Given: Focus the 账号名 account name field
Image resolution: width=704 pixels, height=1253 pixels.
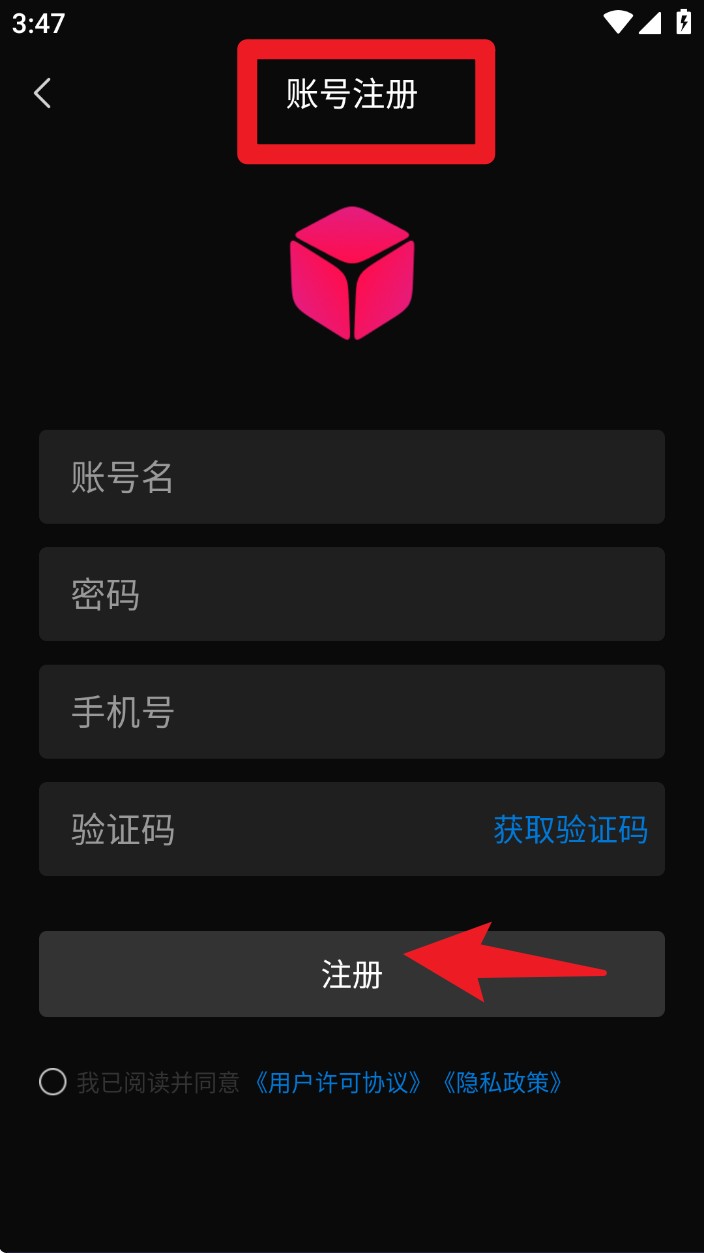Looking at the screenshot, I should tap(351, 477).
